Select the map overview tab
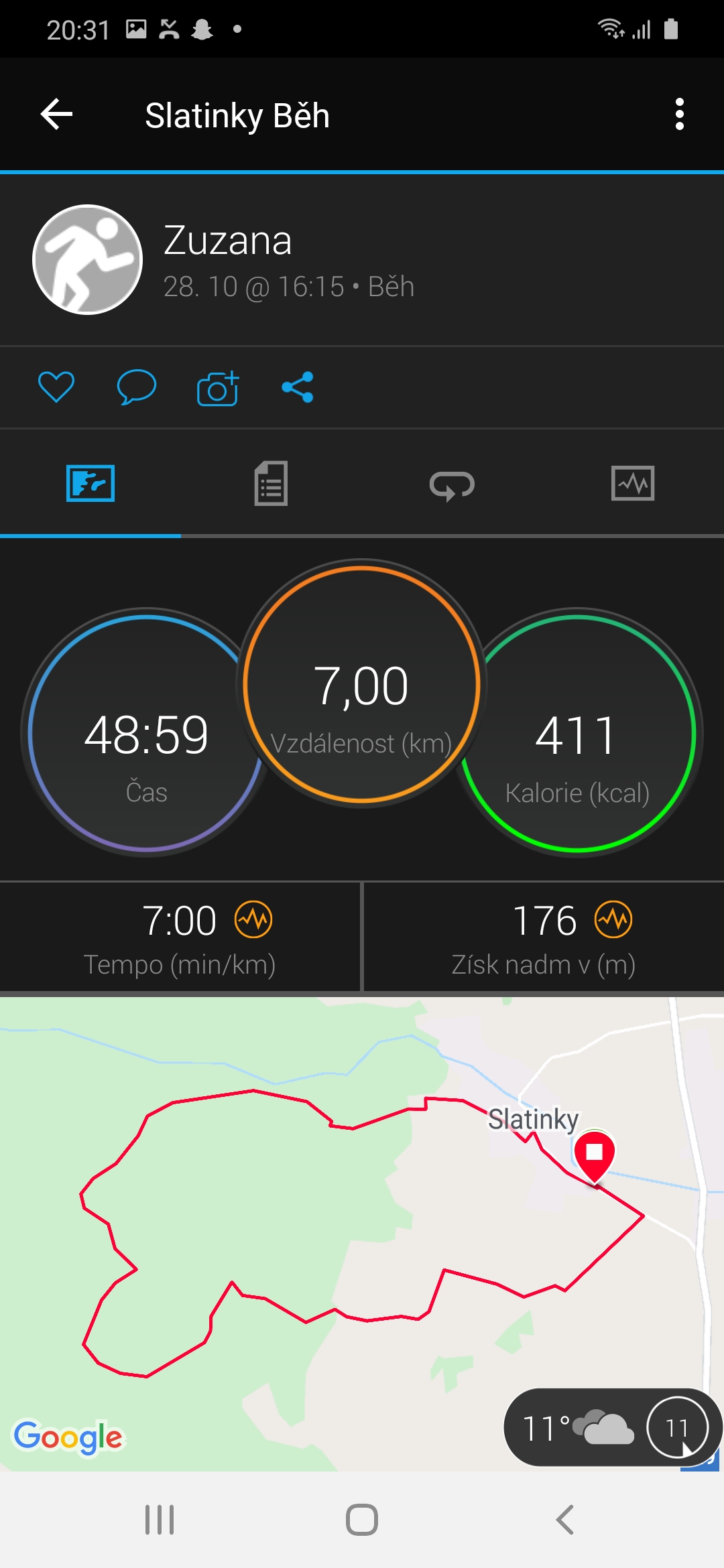724x1568 pixels. point(90,483)
